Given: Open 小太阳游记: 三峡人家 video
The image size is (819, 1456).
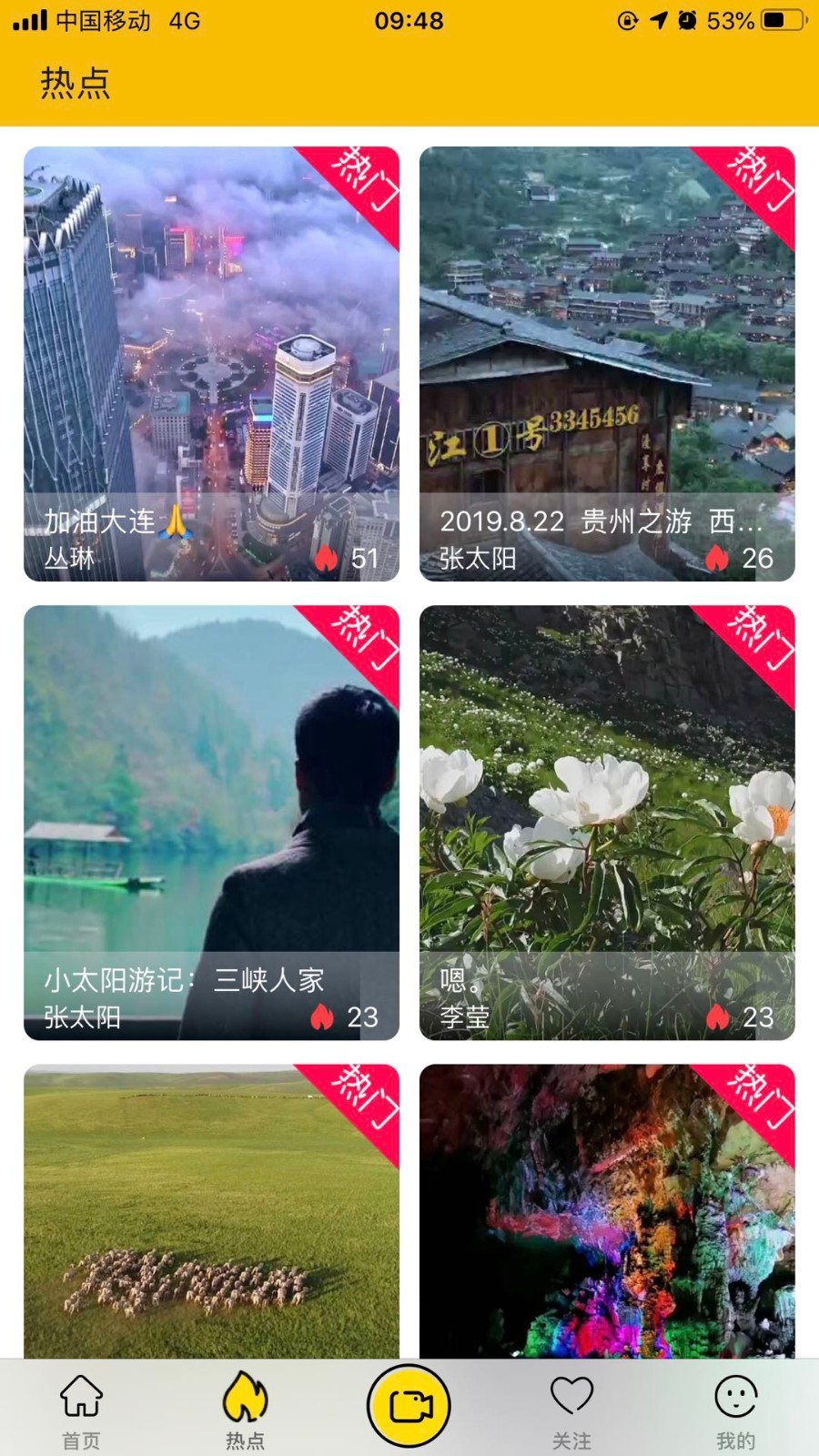Looking at the screenshot, I should tap(211, 822).
